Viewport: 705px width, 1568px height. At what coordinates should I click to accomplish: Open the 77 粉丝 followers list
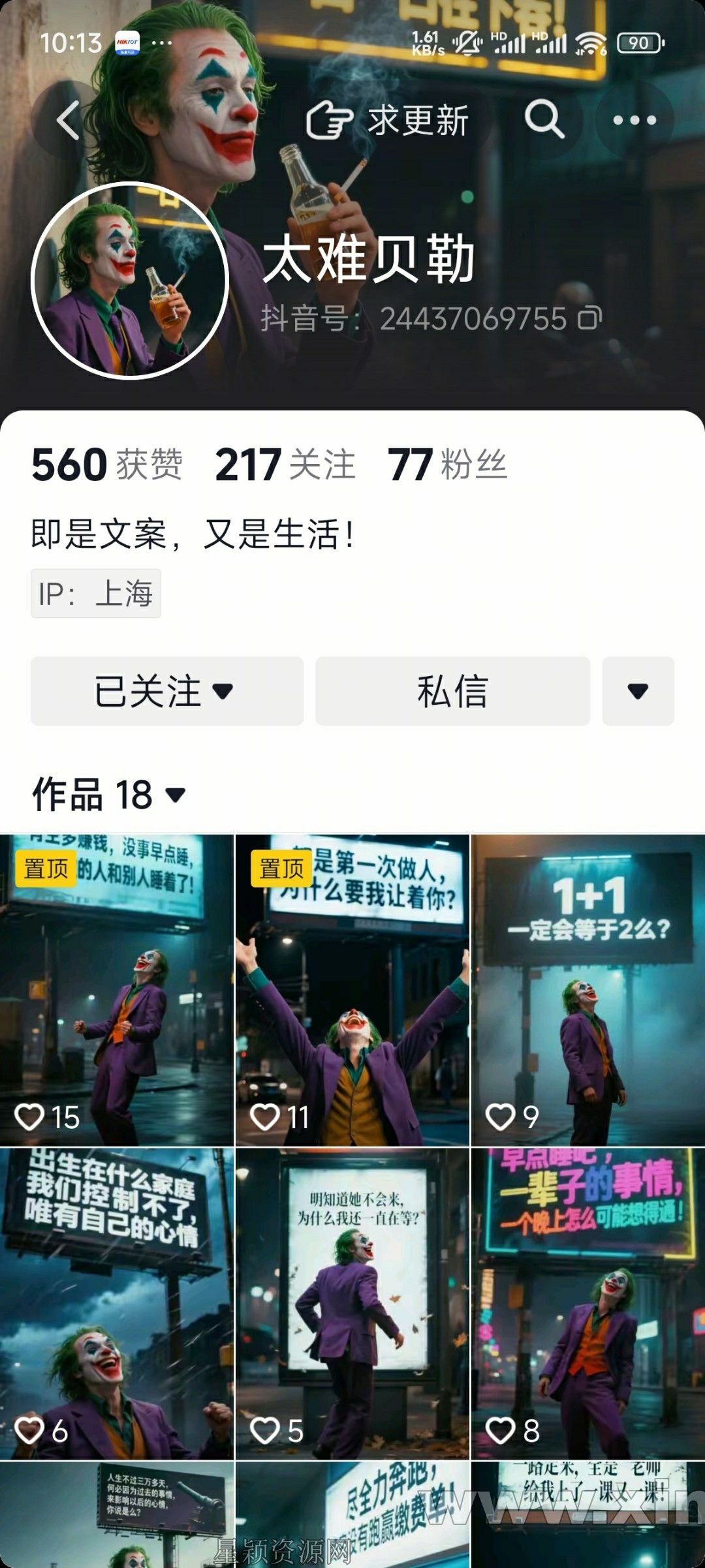pyautogui.click(x=447, y=465)
